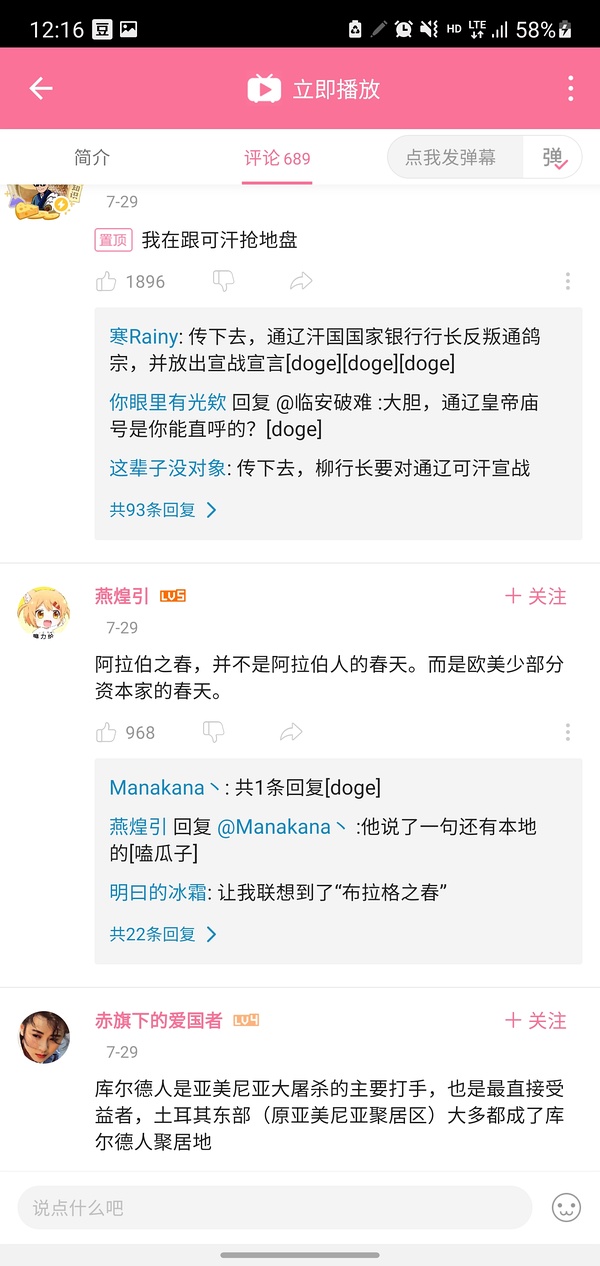The image size is (600, 1266).
Task: Follow user 赤旗下的爱国者
Action: pos(536,1021)
